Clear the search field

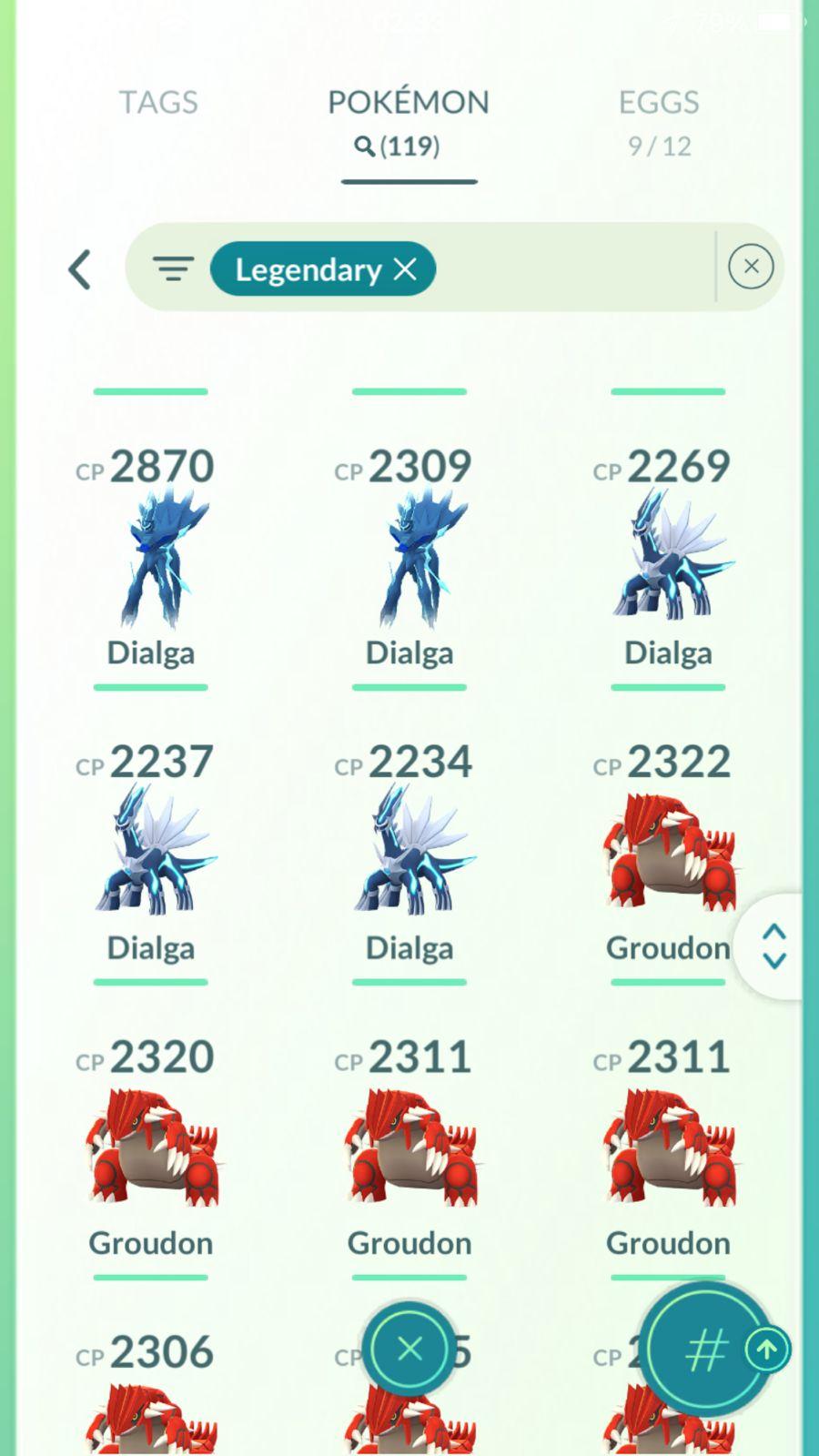pyautogui.click(x=751, y=267)
